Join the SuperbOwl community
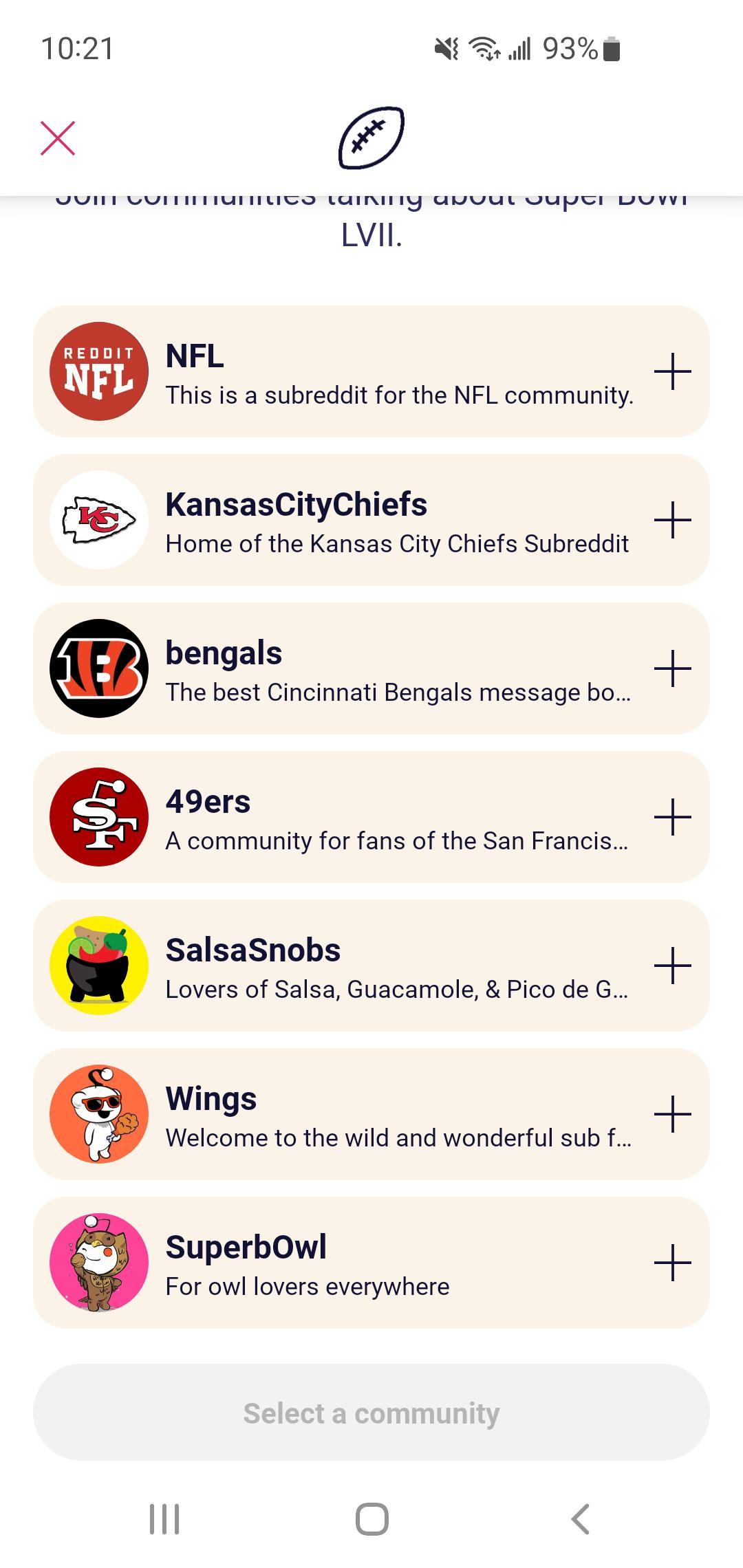 [672, 1263]
